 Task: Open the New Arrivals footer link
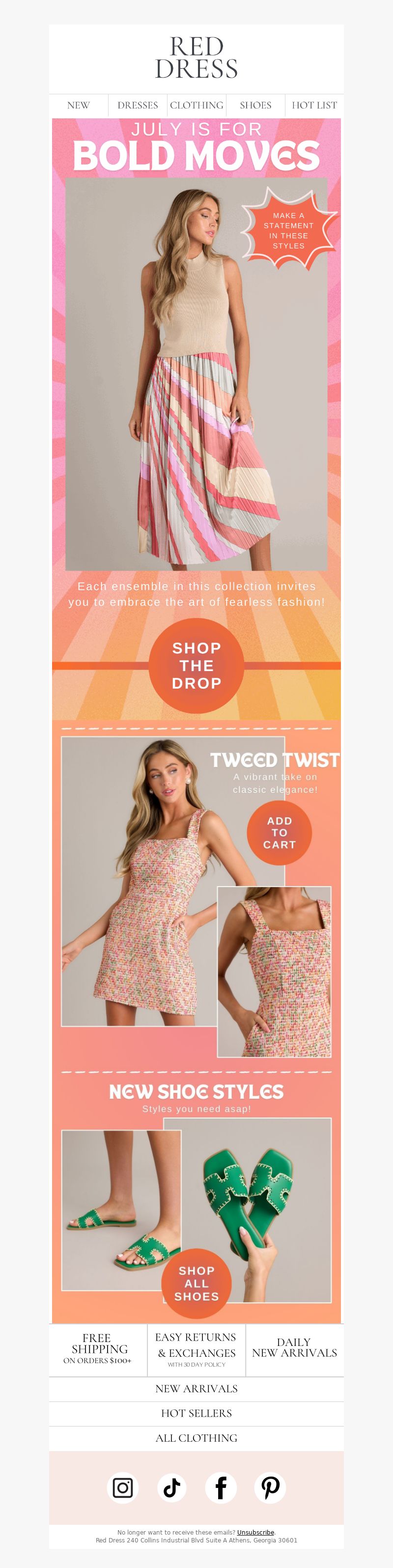(x=196, y=1388)
